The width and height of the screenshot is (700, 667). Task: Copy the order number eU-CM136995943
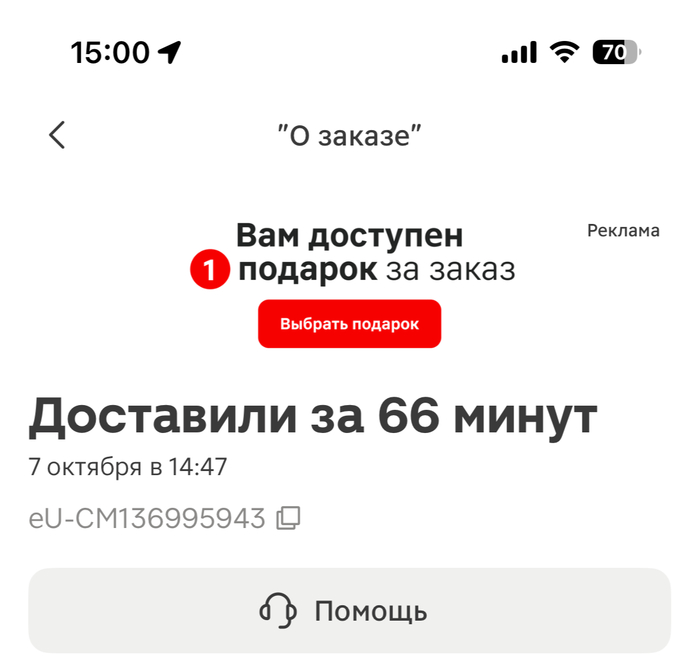[x=289, y=518]
